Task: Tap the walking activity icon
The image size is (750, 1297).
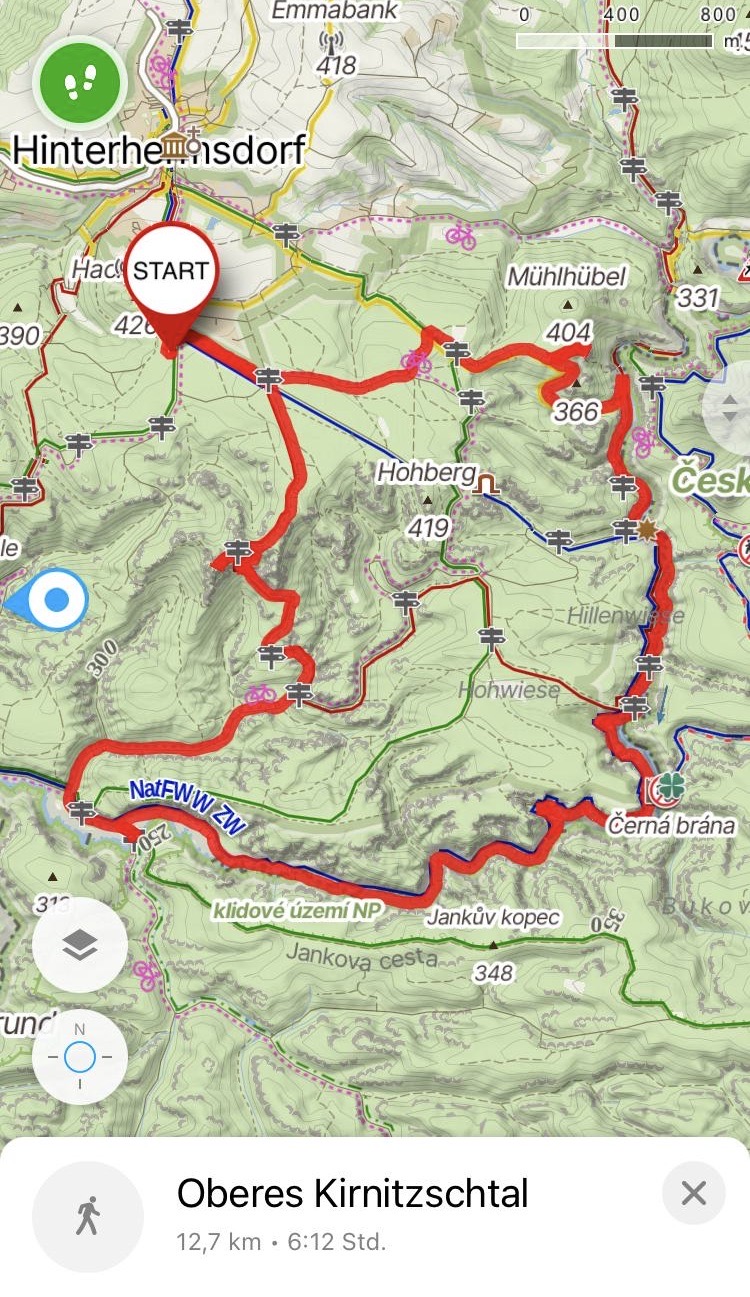Action: (88, 1216)
